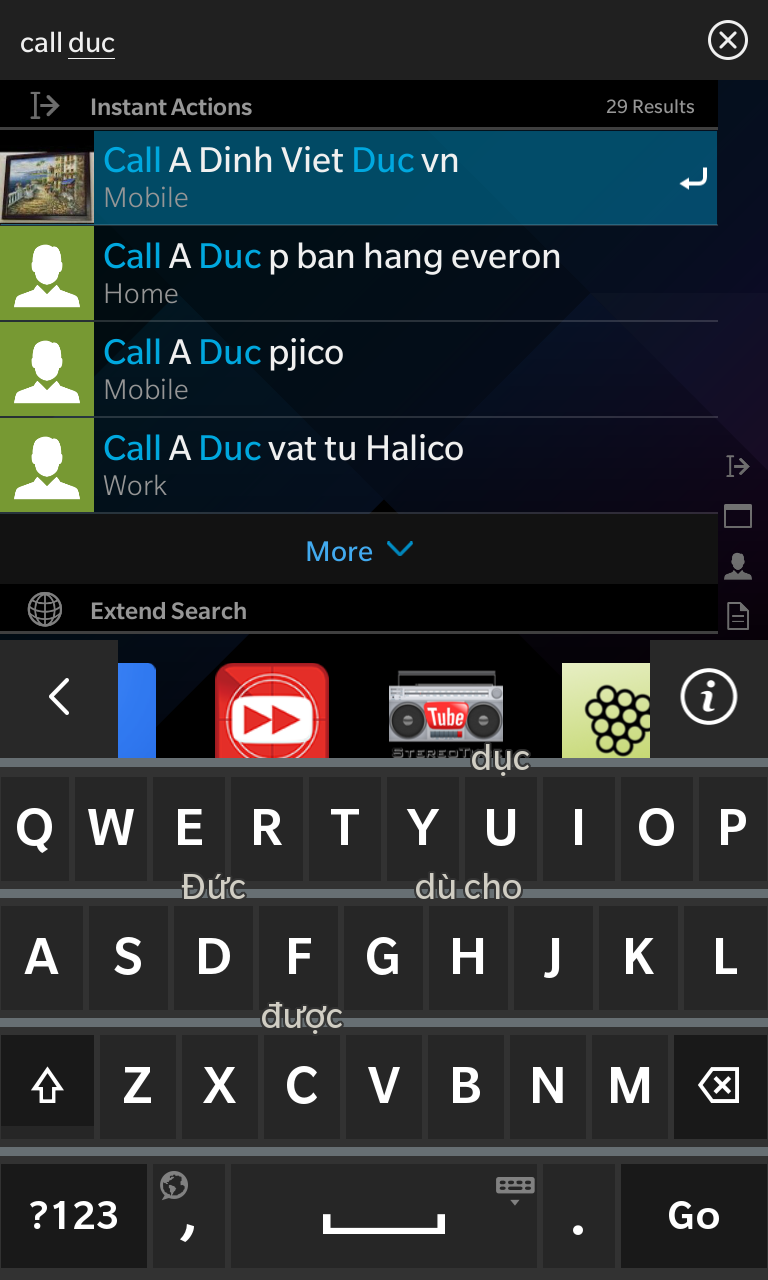Toggle the shift key
Viewport: 768px width, 1280px height.
click(x=47, y=1086)
